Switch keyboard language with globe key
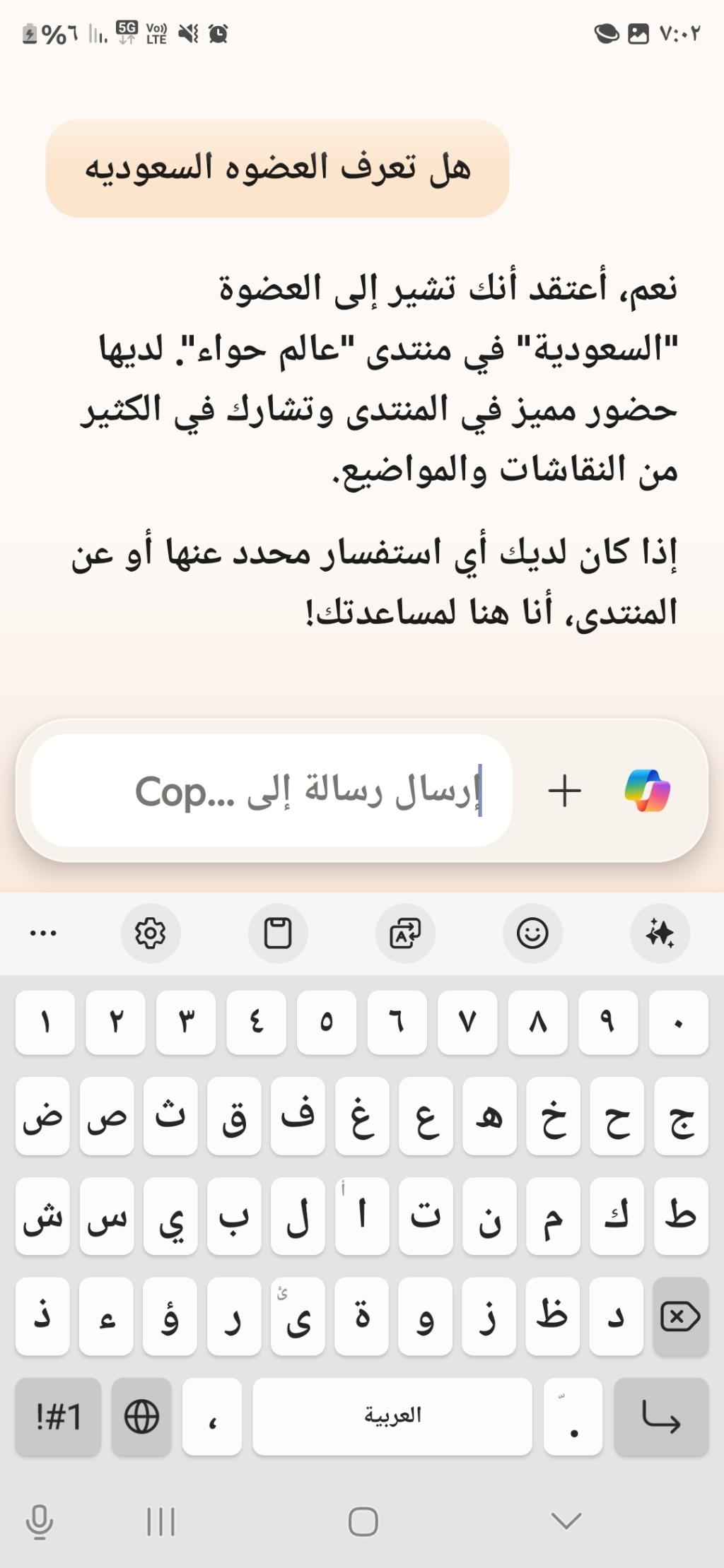The width and height of the screenshot is (724, 1568). [x=141, y=1417]
